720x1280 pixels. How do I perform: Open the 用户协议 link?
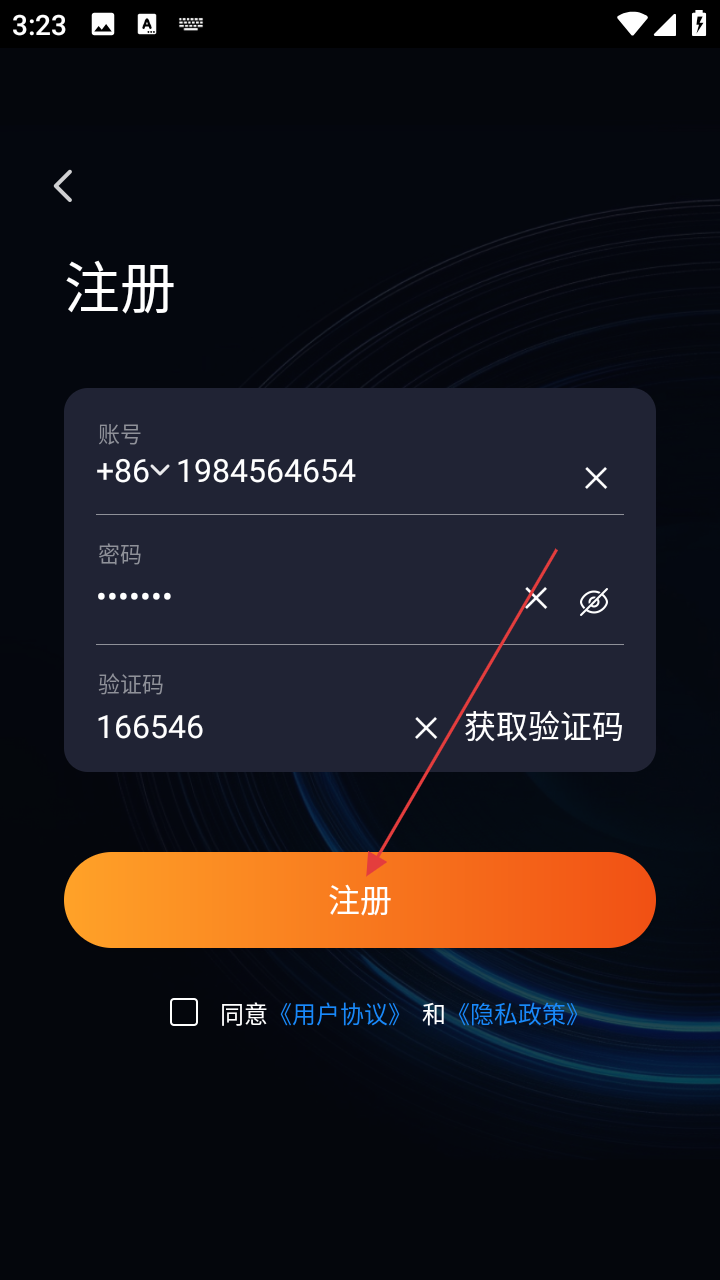340,1014
